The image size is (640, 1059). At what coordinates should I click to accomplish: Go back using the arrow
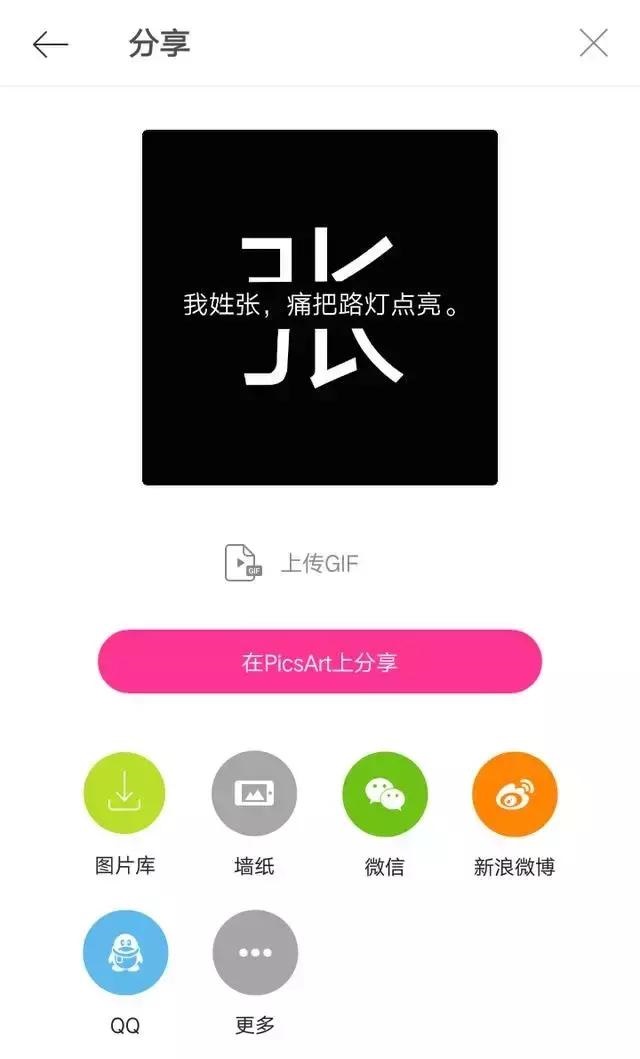50,44
